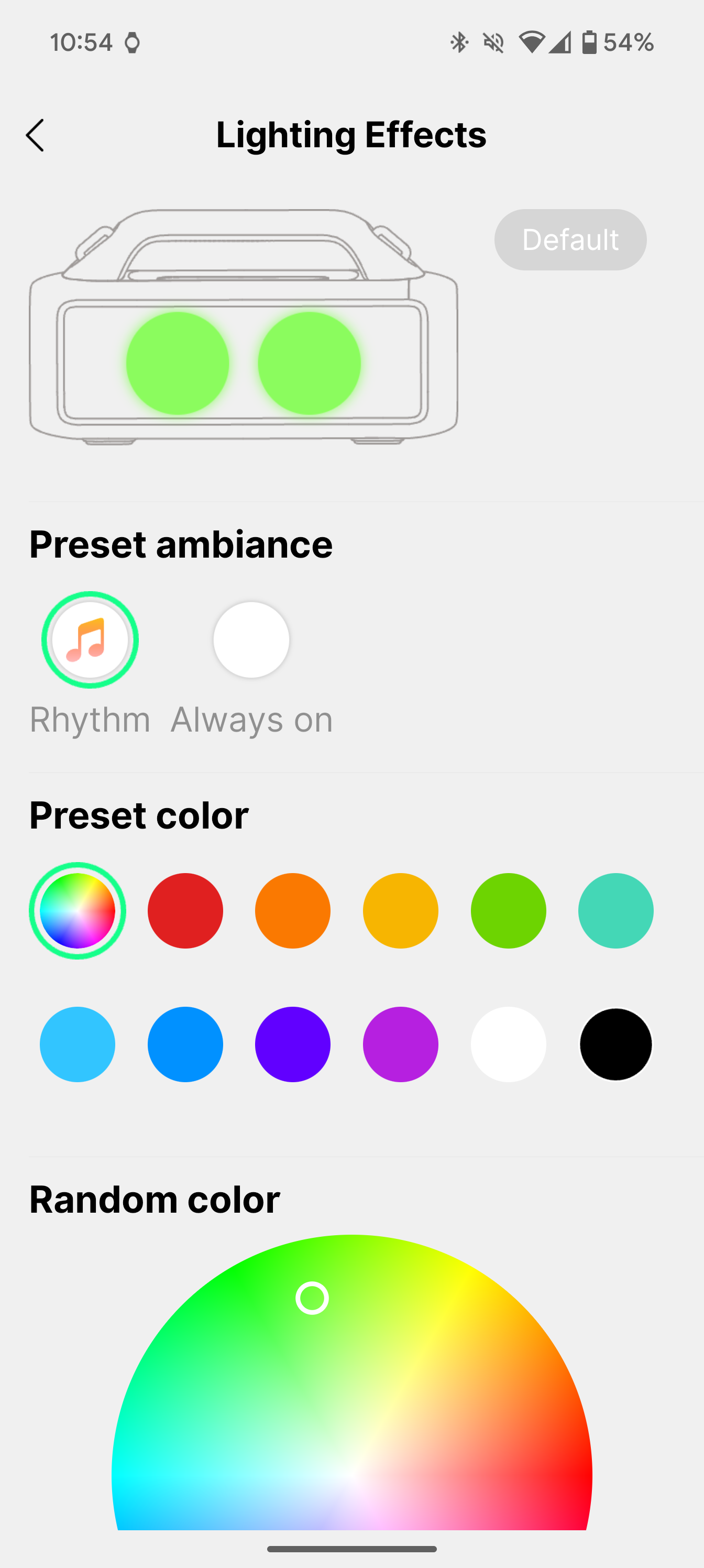Pick the red preset color
Image resolution: width=704 pixels, height=1568 pixels.
[185, 911]
